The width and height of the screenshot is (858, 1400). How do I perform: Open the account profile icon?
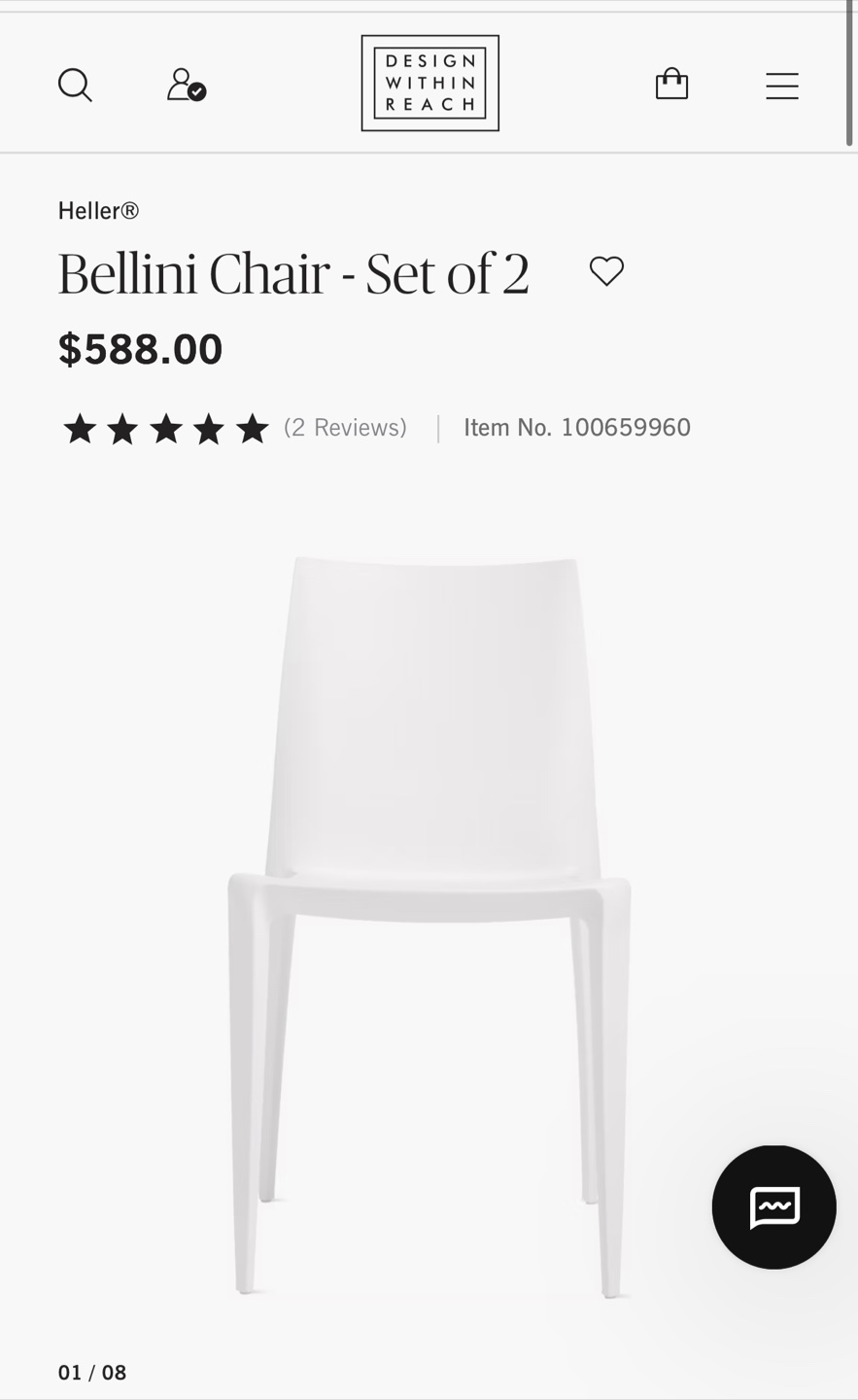(185, 85)
